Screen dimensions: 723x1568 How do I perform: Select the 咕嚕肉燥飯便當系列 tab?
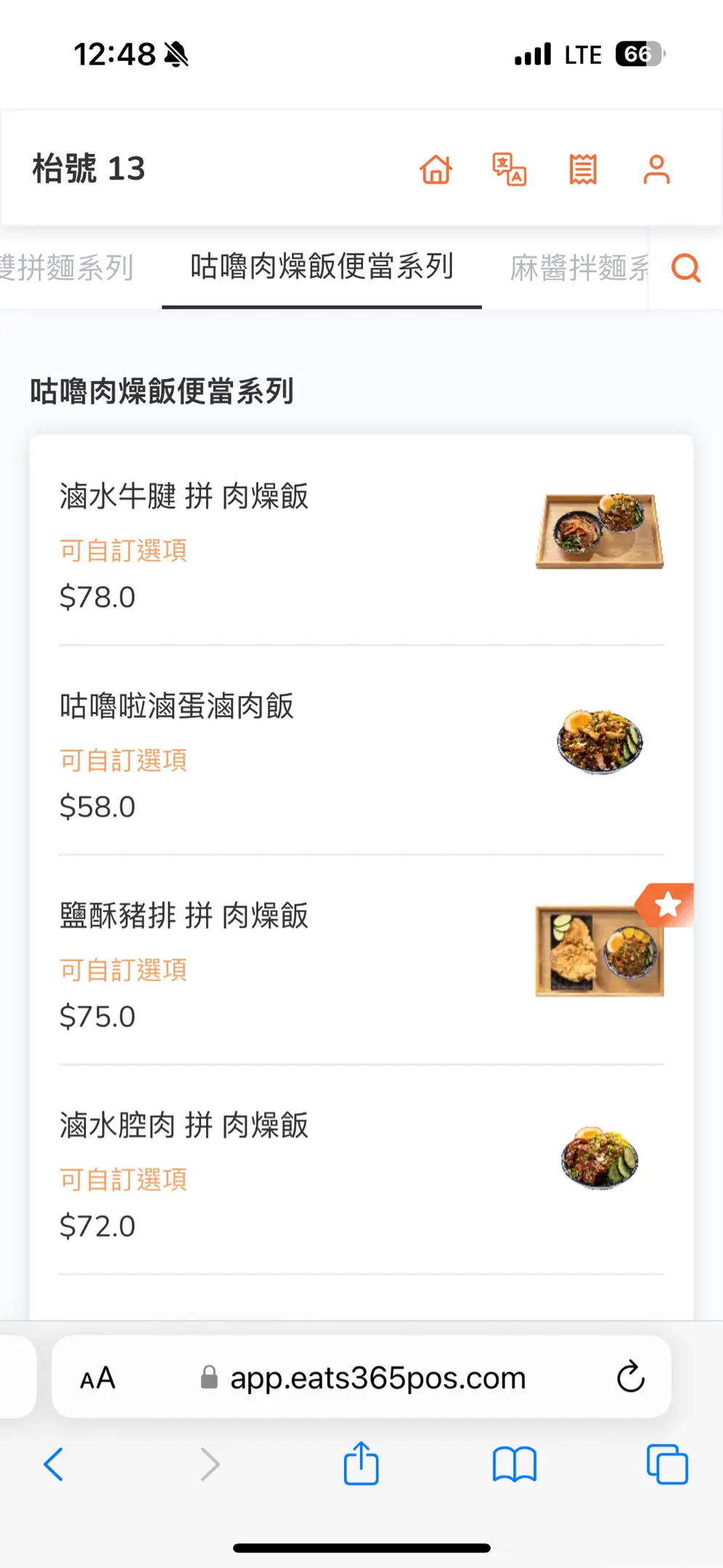click(x=322, y=267)
